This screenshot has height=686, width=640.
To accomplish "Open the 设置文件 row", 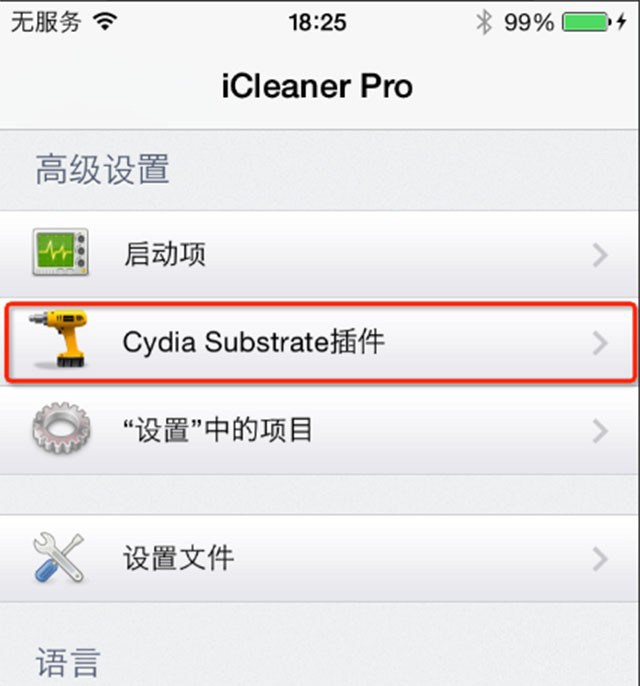I will pyautogui.click(x=320, y=557).
